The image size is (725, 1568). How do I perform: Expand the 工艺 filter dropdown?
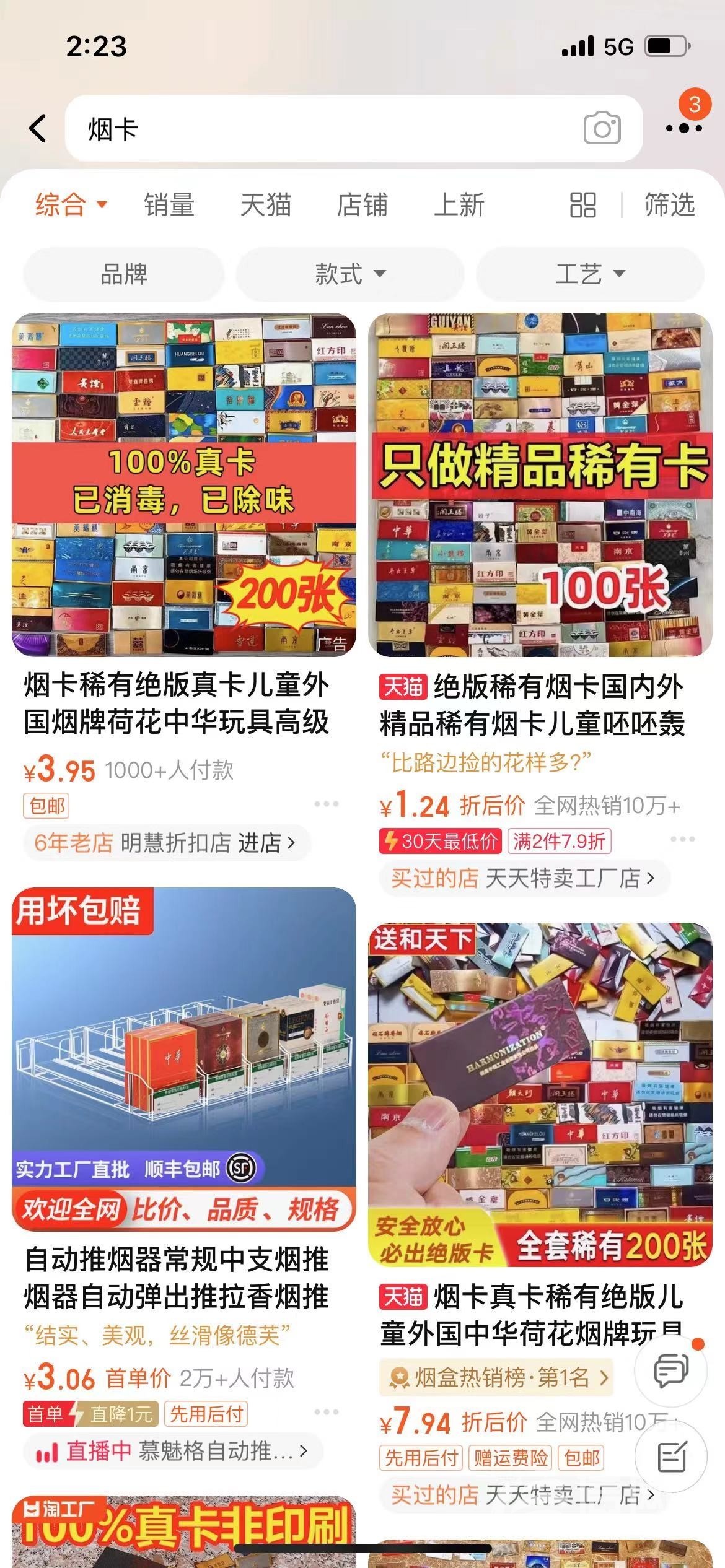tap(590, 274)
